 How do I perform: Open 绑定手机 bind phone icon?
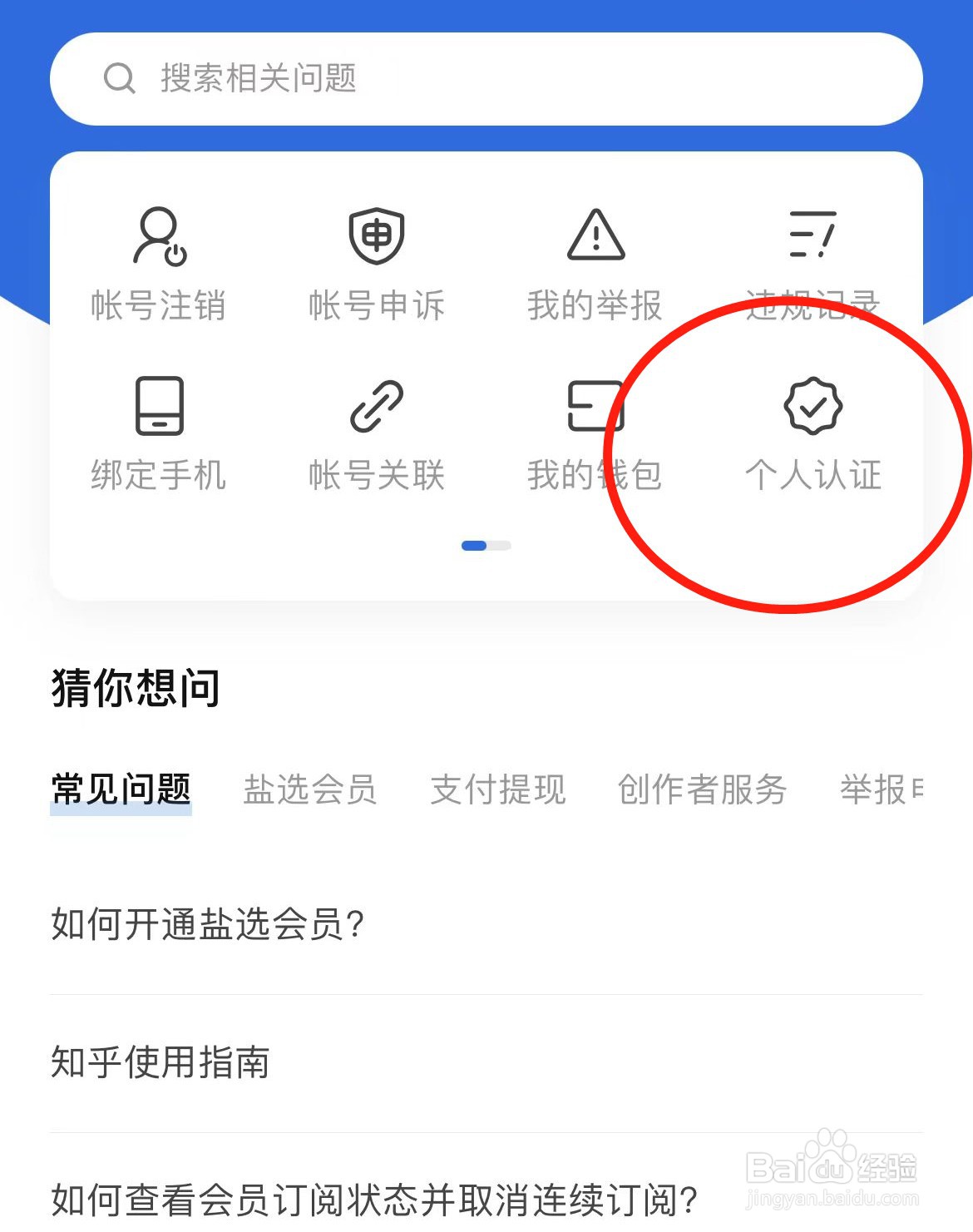158,433
